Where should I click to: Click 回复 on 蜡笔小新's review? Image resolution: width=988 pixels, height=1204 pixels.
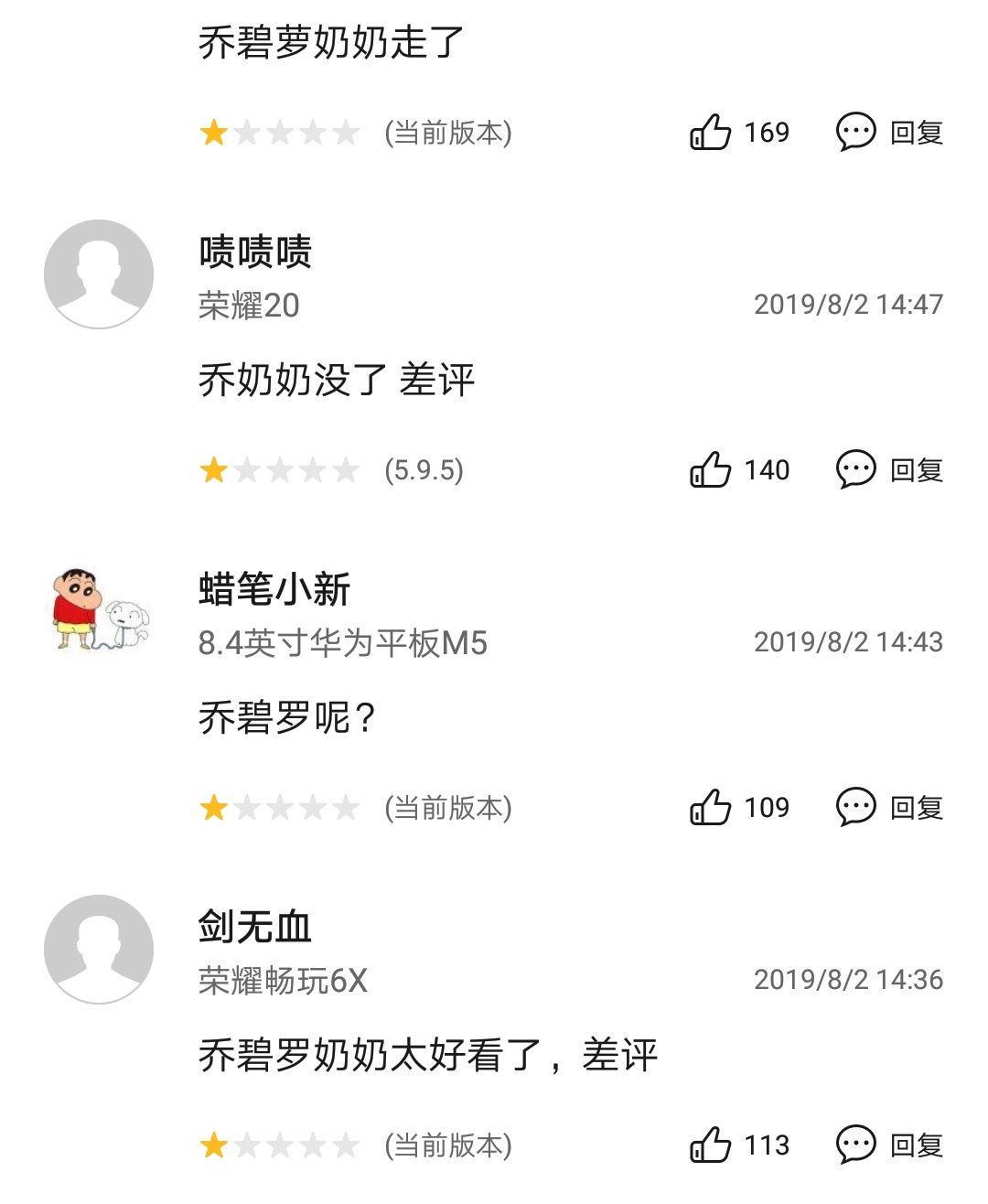pos(916,808)
